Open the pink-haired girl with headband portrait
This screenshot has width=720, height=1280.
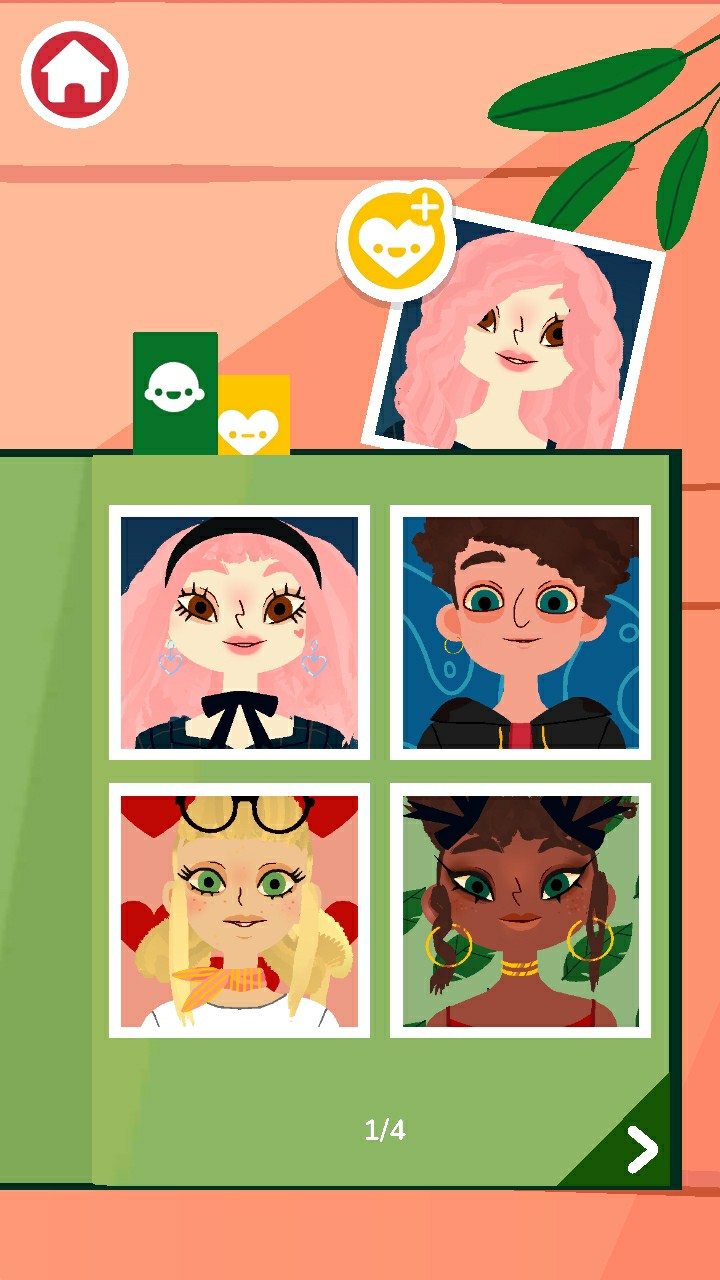tap(239, 632)
